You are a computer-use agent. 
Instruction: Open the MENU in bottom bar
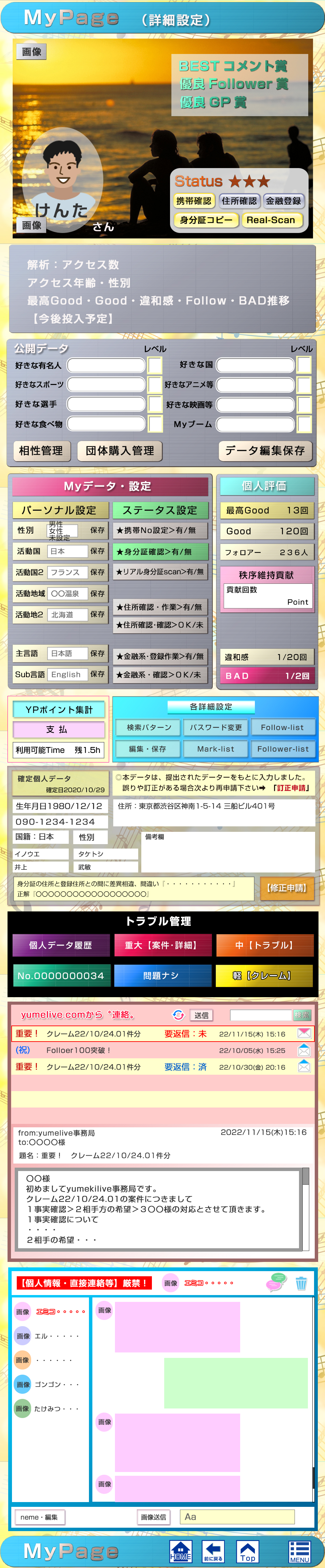coord(299,1552)
